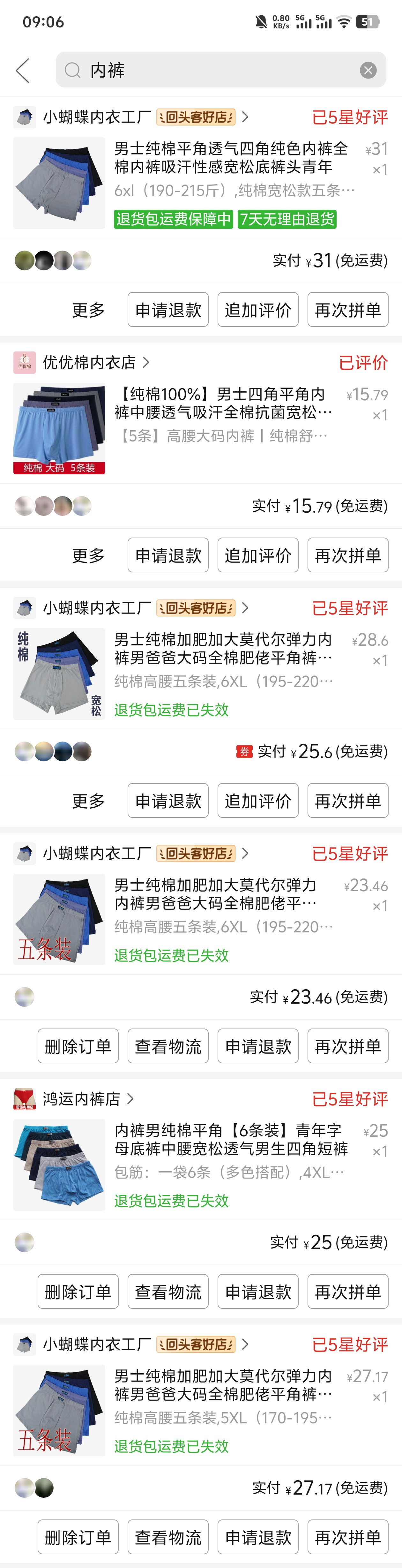Screen dimensions: 402x1568
Task: Delete the ¥27.17 order
Action: [x=78, y=1537]
